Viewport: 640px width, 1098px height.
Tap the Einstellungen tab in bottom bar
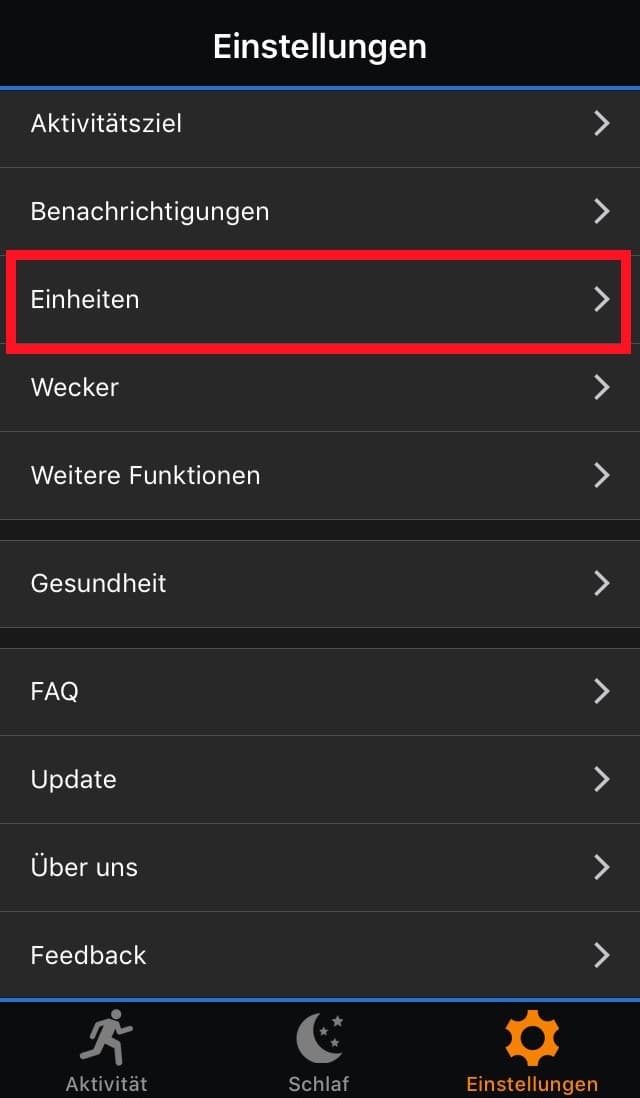coord(532,1050)
